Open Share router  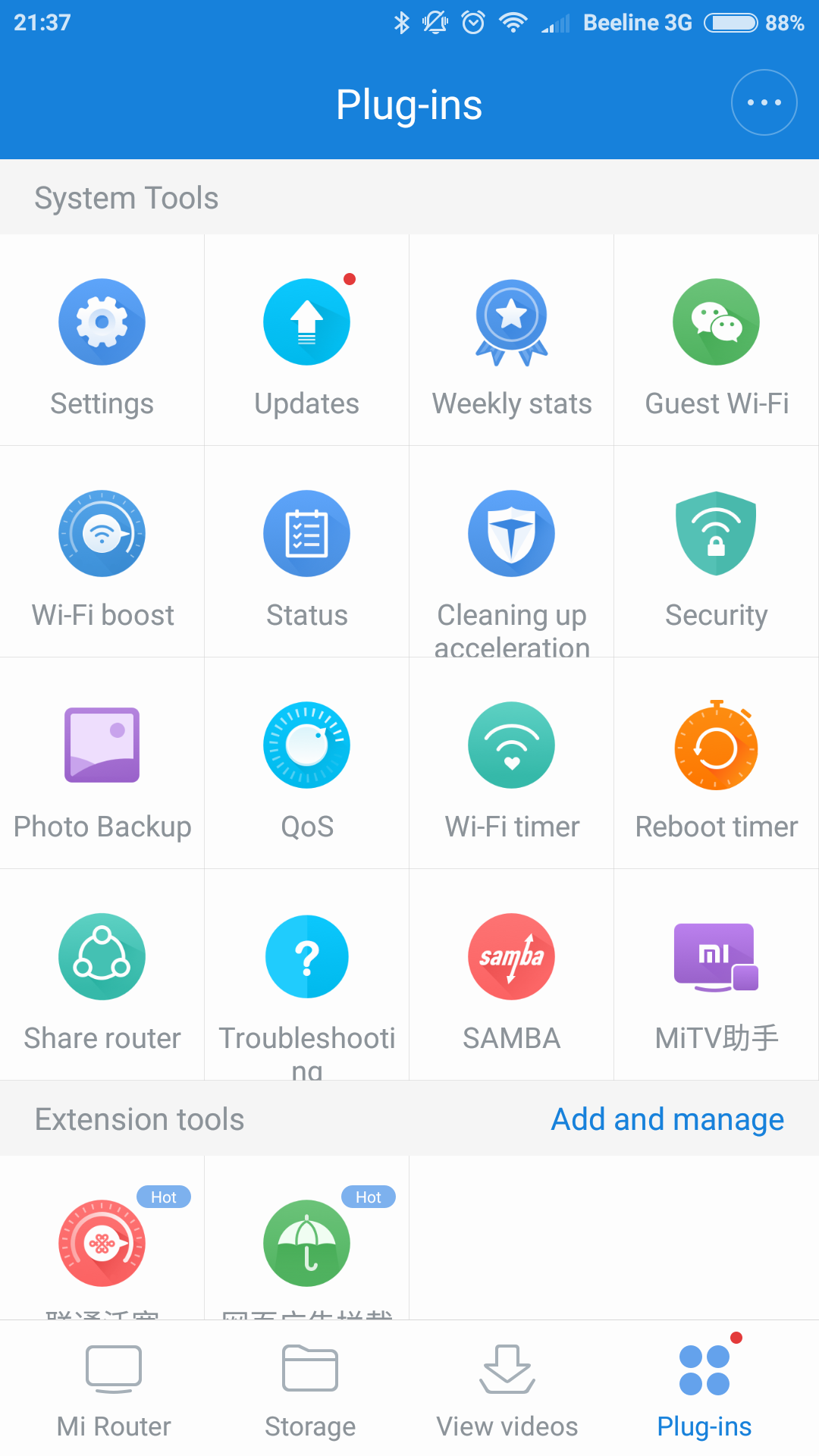[x=102, y=976]
